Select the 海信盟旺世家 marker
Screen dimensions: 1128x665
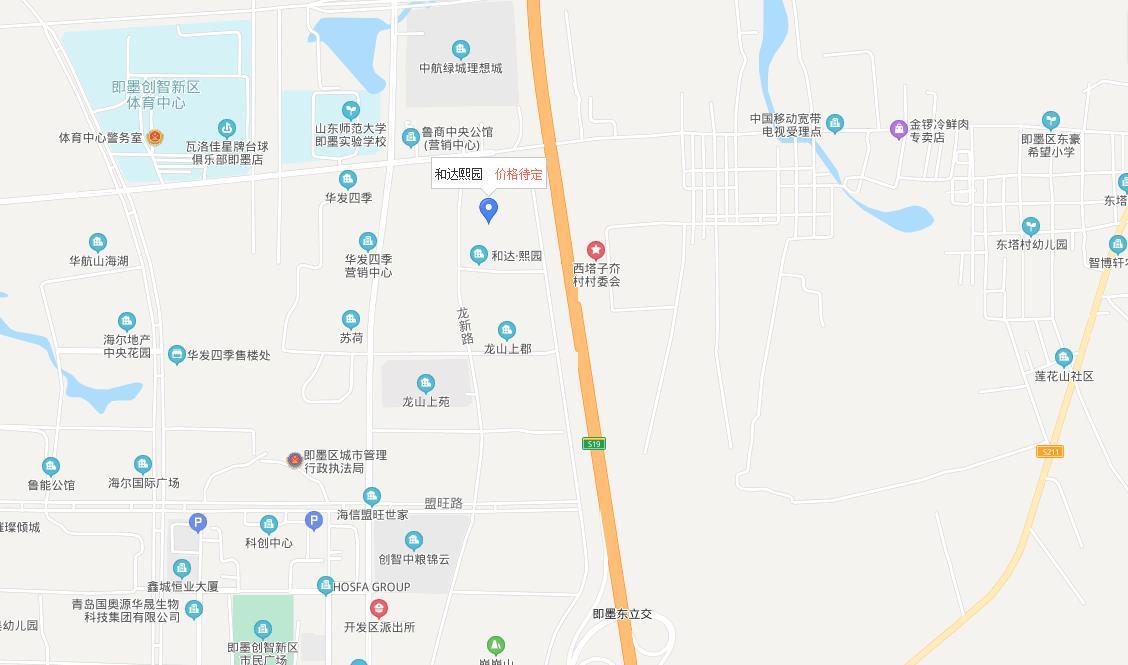(372, 496)
